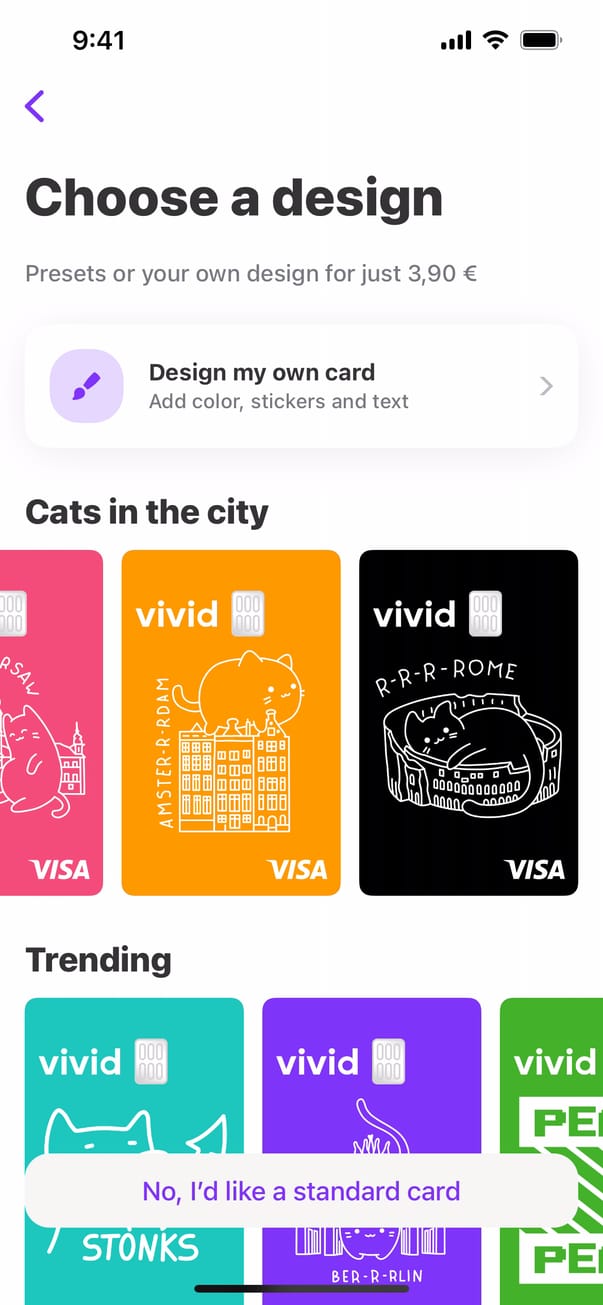The height and width of the screenshot is (1305, 603).
Task: Select the orange Amster-r-rdam card design
Action: tap(231, 722)
